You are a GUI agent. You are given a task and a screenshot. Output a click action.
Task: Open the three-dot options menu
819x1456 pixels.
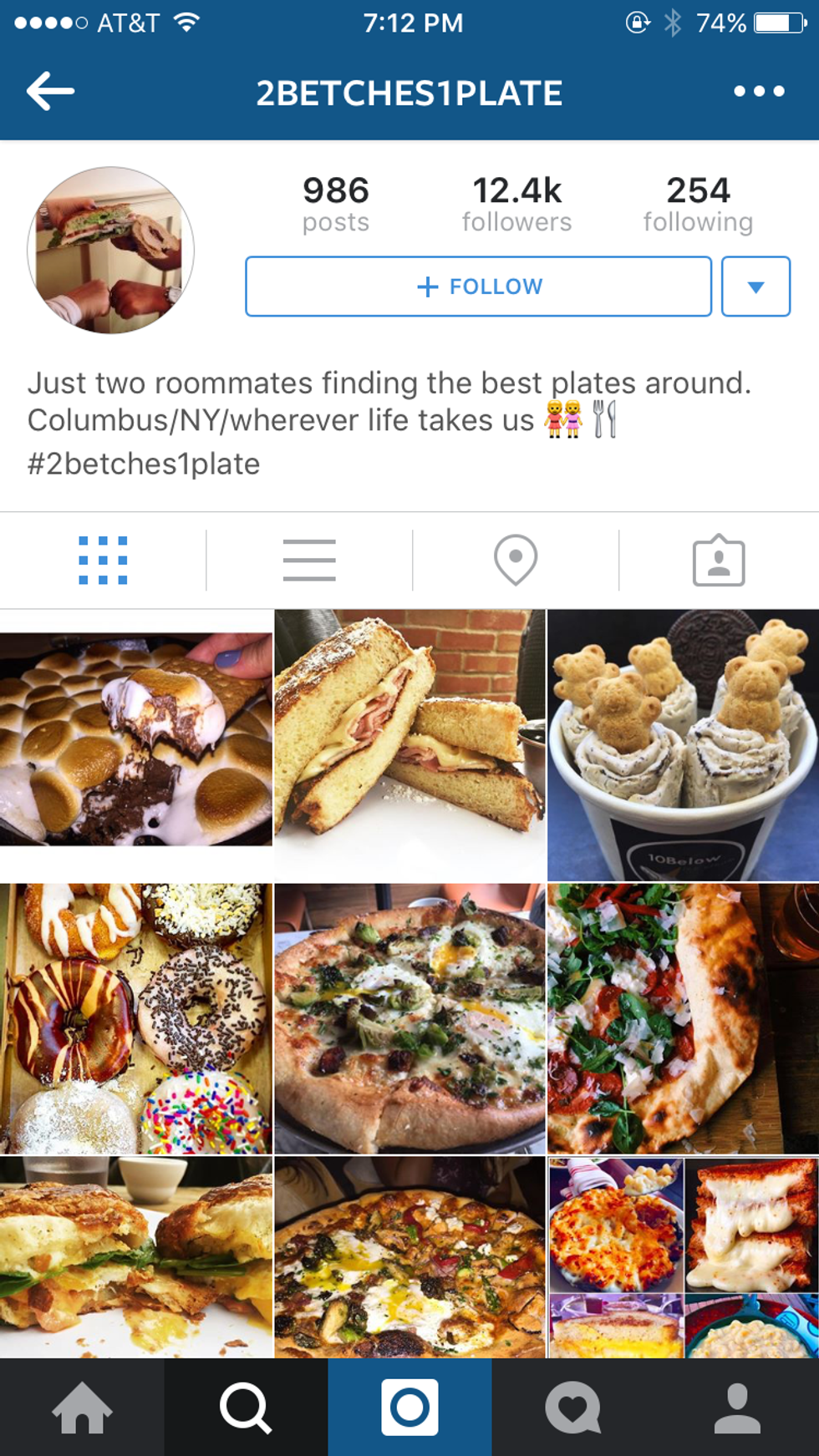(759, 91)
